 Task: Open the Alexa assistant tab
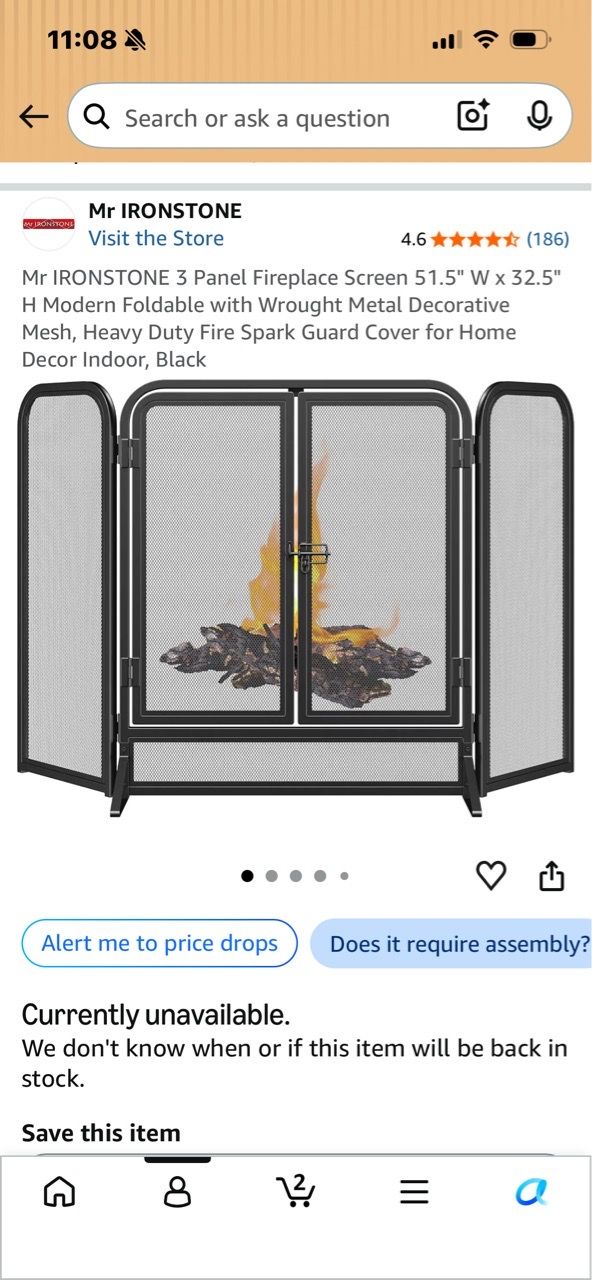[532, 1191]
